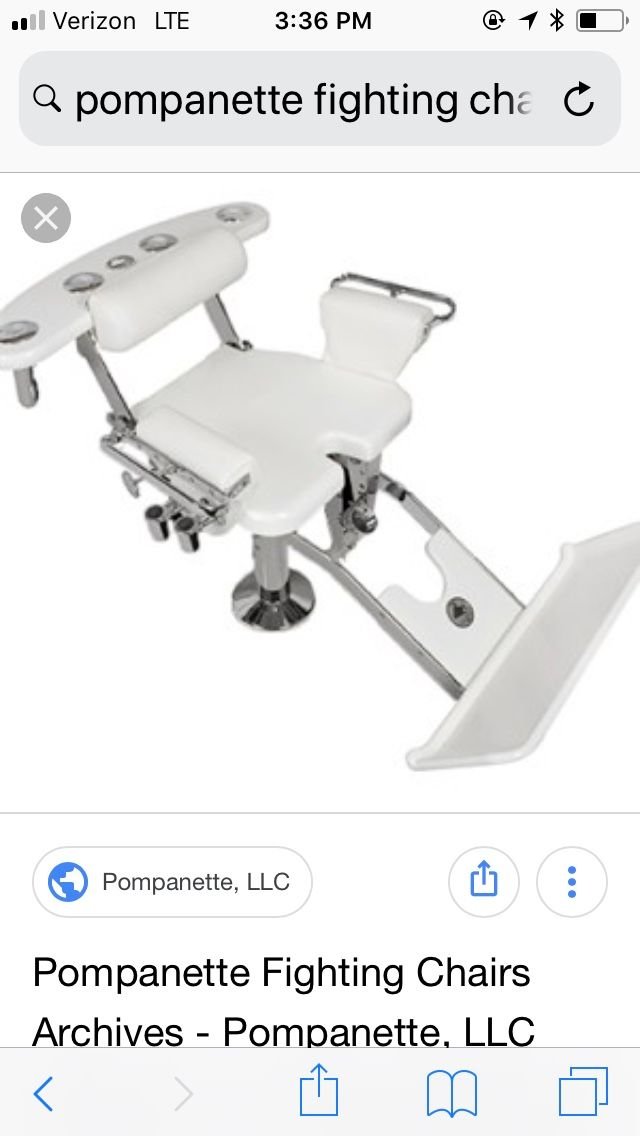Share this image result

coord(483,882)
